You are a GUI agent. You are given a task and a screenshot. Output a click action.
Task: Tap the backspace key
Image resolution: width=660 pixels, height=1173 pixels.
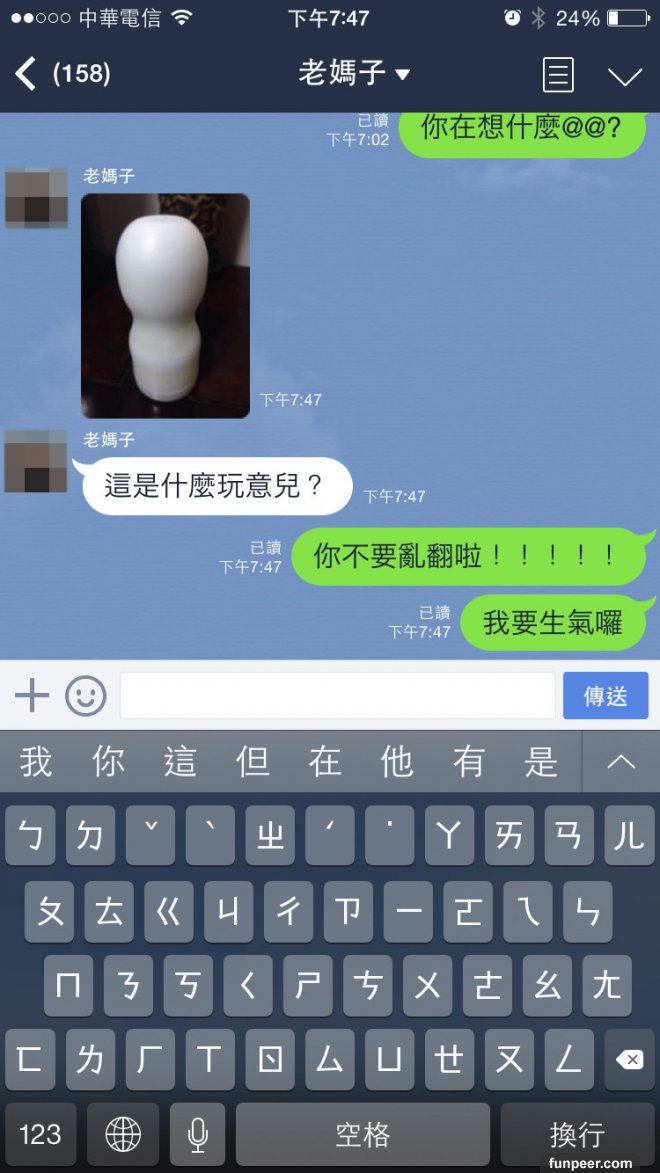[x=629, y=1060]
